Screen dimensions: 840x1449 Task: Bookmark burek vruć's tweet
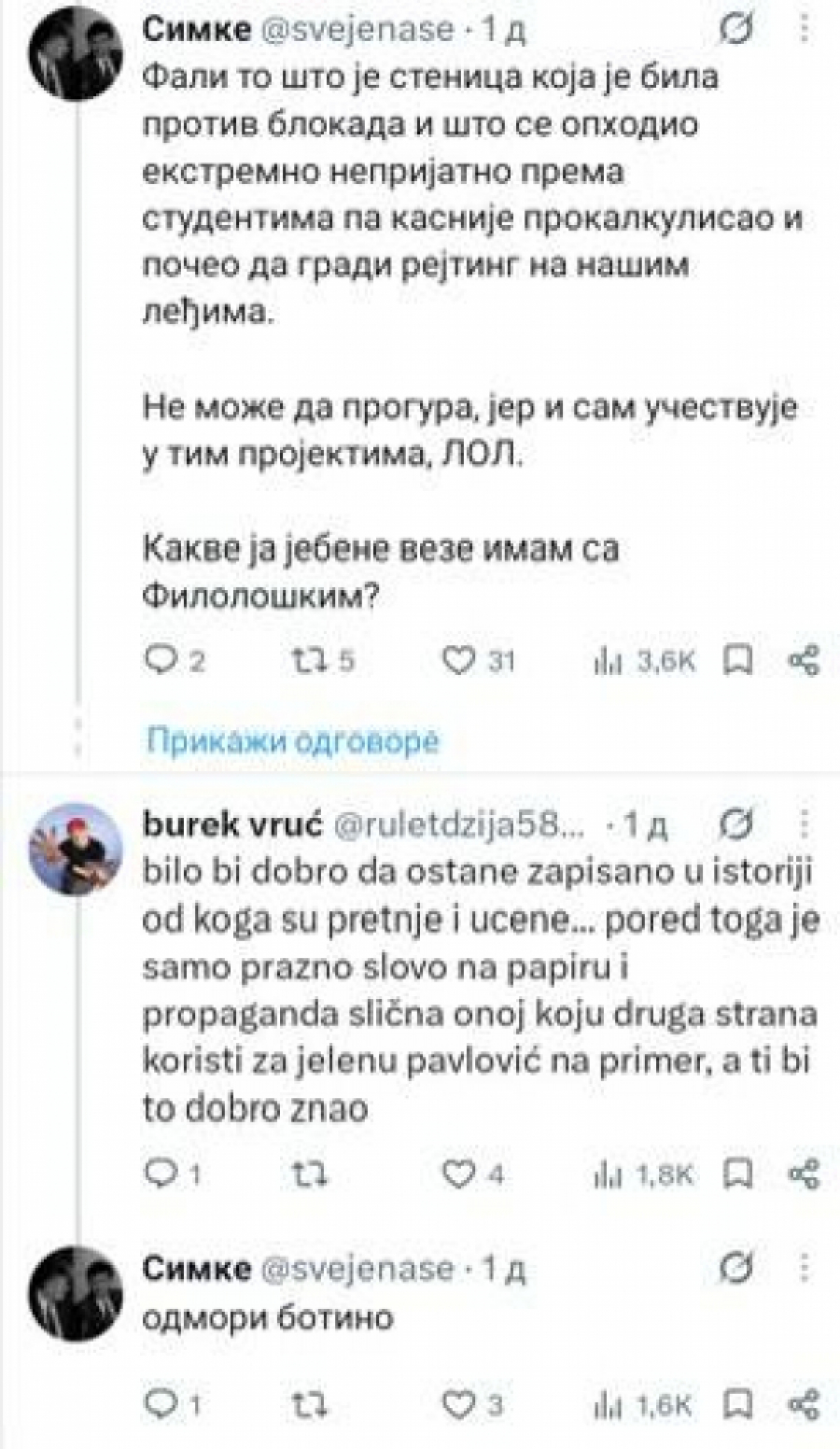click(x=740, y=1174)
